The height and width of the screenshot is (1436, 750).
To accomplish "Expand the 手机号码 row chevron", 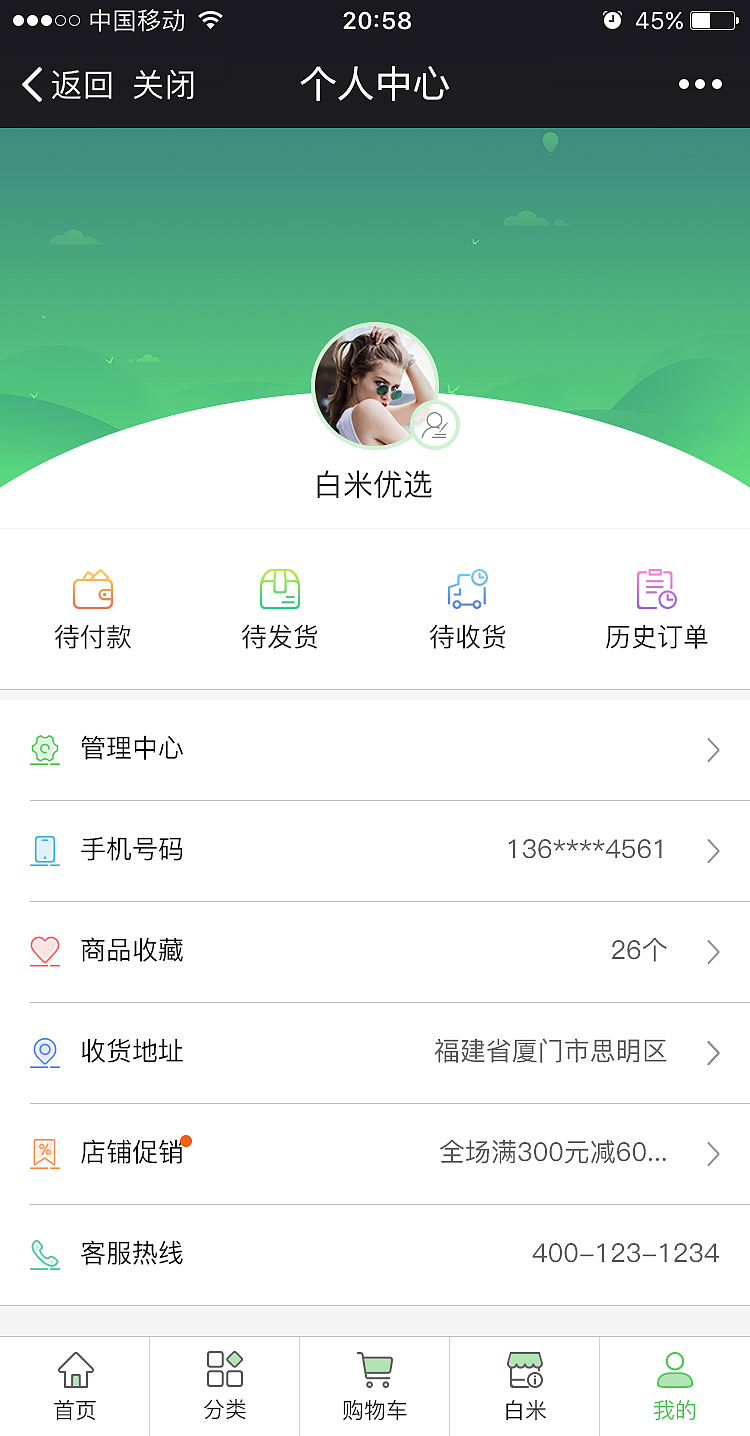I will click(712, 850).
